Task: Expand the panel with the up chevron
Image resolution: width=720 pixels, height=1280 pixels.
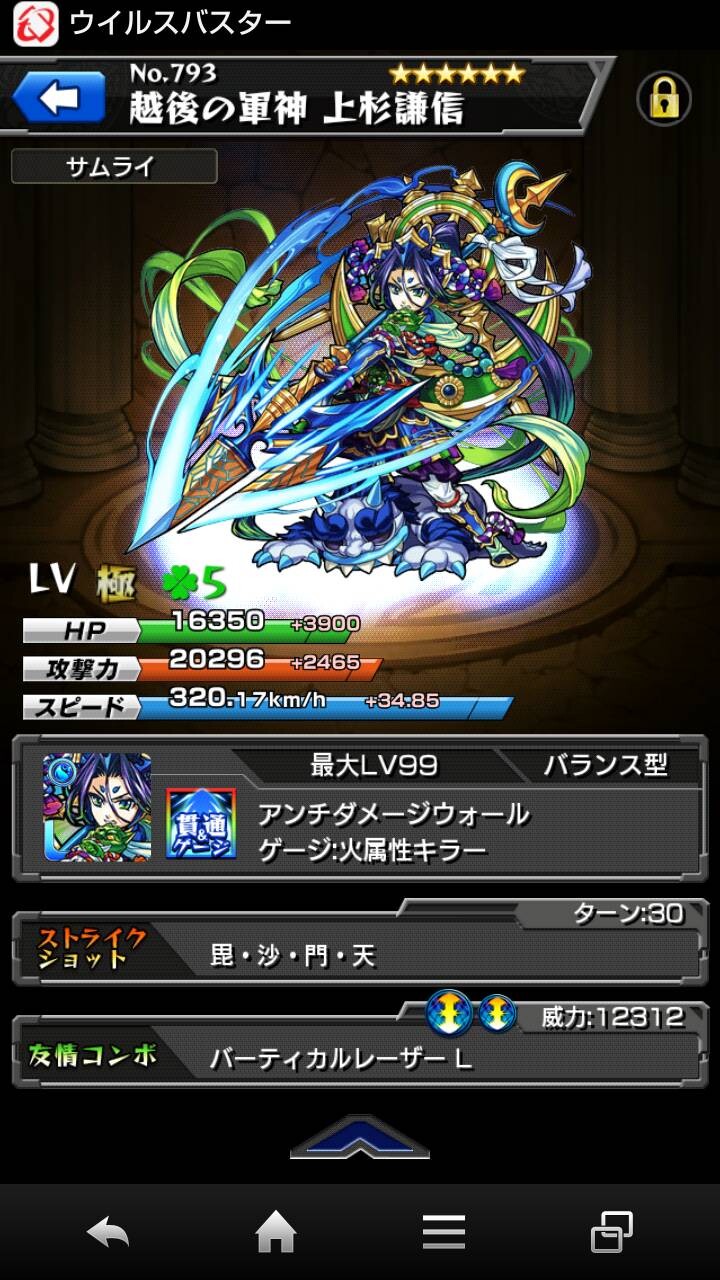Action: pos(360,1136)
